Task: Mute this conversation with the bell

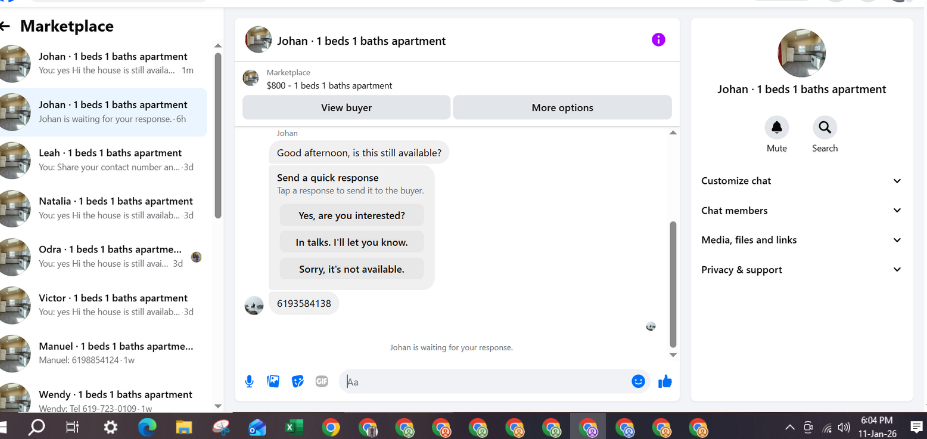Action: point(777,127)
